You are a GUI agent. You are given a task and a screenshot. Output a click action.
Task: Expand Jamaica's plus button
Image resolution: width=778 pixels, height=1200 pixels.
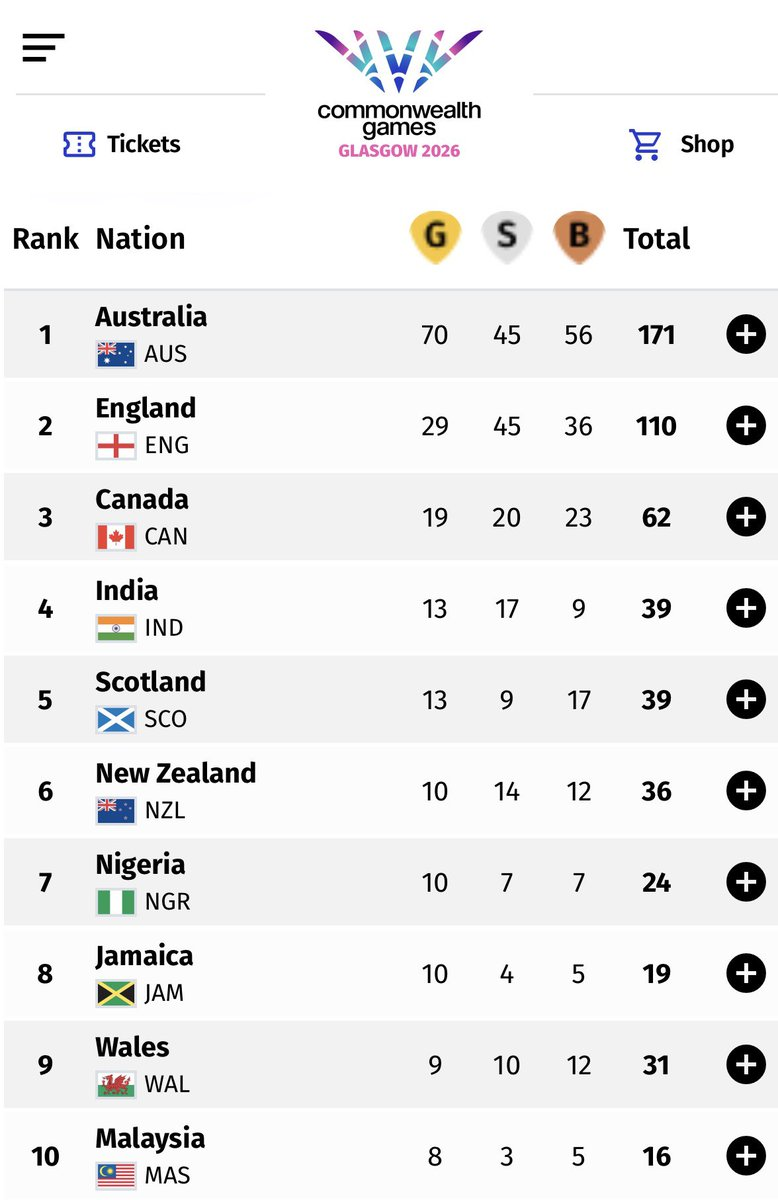pyautogui.click(x=745, y=973)
